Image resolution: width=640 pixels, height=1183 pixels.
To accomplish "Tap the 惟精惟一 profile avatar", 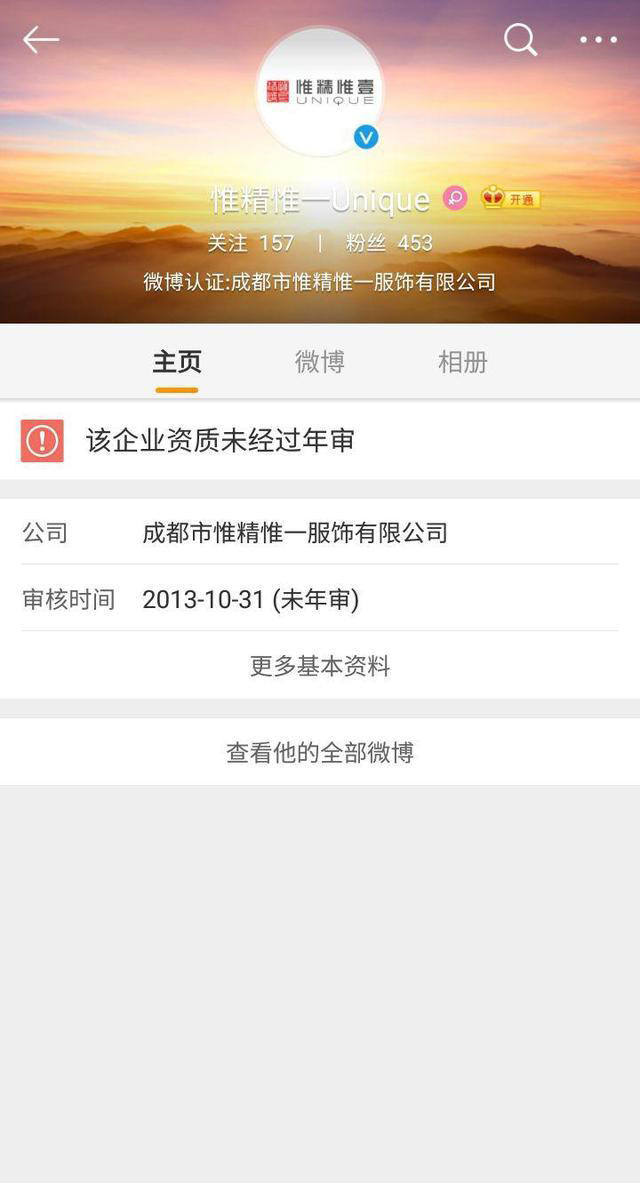I will [320, 92].
